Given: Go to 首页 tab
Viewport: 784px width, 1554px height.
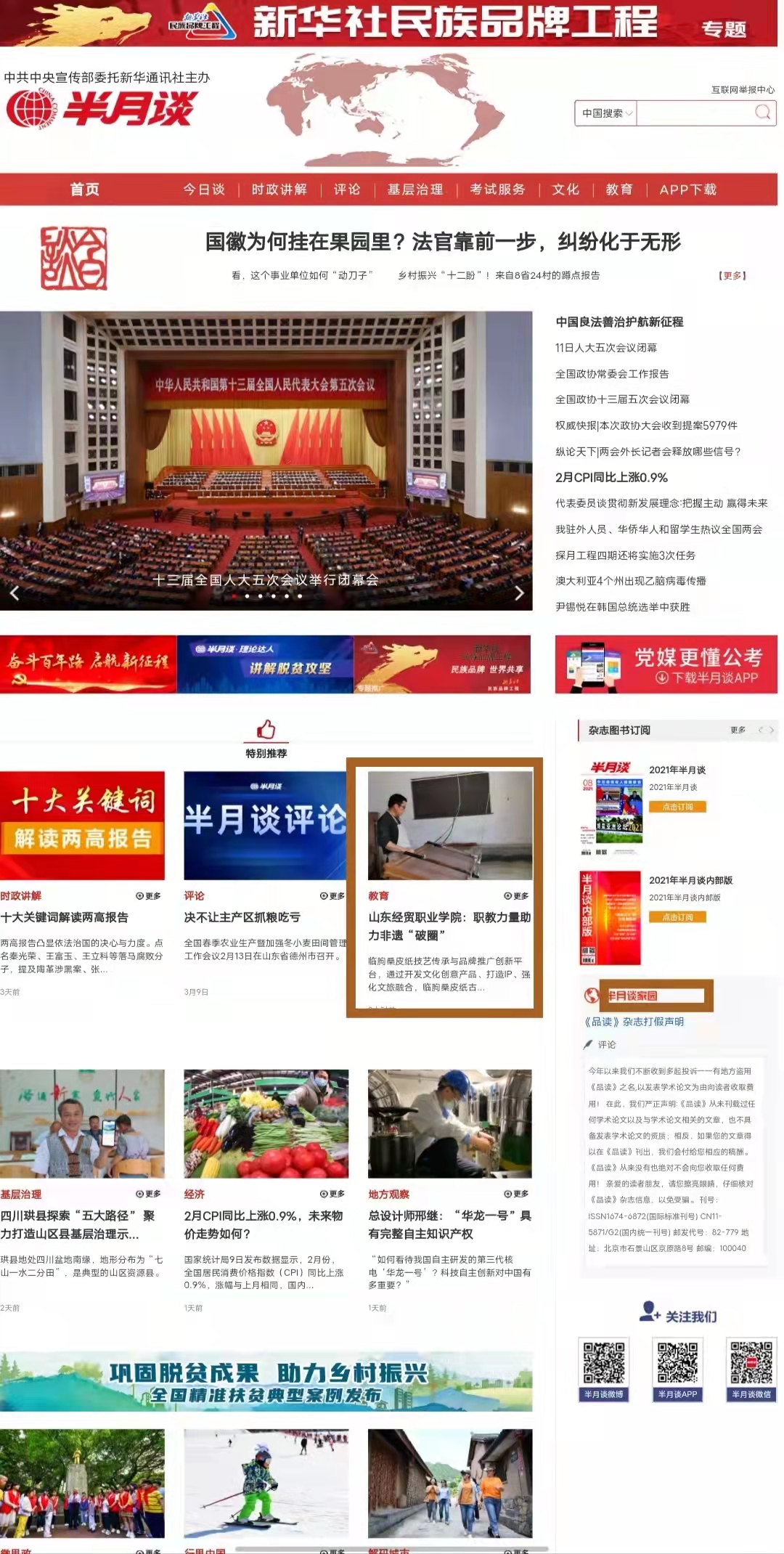Looking at the screenshot, I should click(x=85, y=190).
